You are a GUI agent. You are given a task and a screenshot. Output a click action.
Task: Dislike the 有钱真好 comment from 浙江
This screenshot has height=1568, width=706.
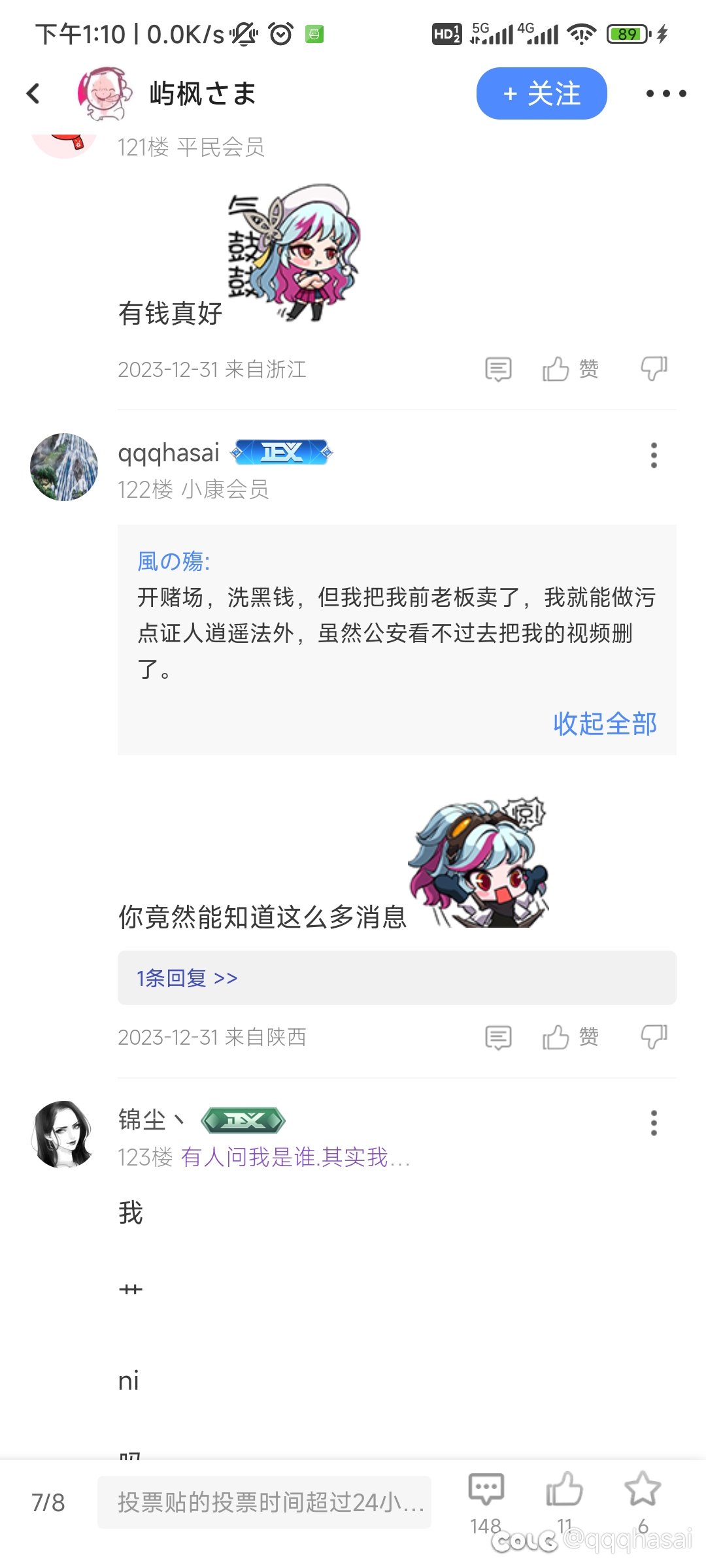pyautogui.click(x=654, y=369)
